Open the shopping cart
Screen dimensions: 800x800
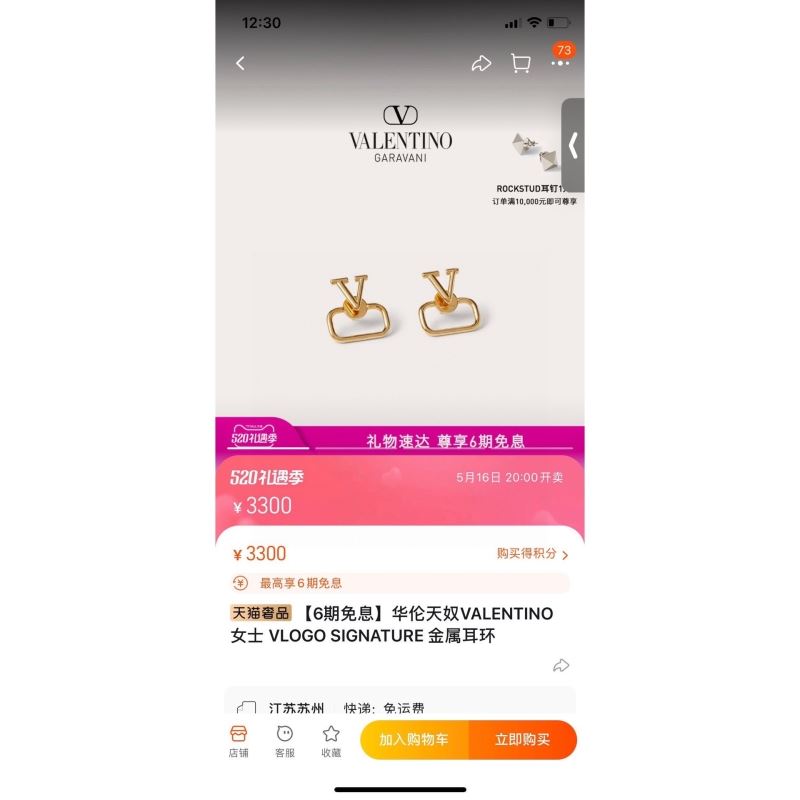tap(521, 63)
